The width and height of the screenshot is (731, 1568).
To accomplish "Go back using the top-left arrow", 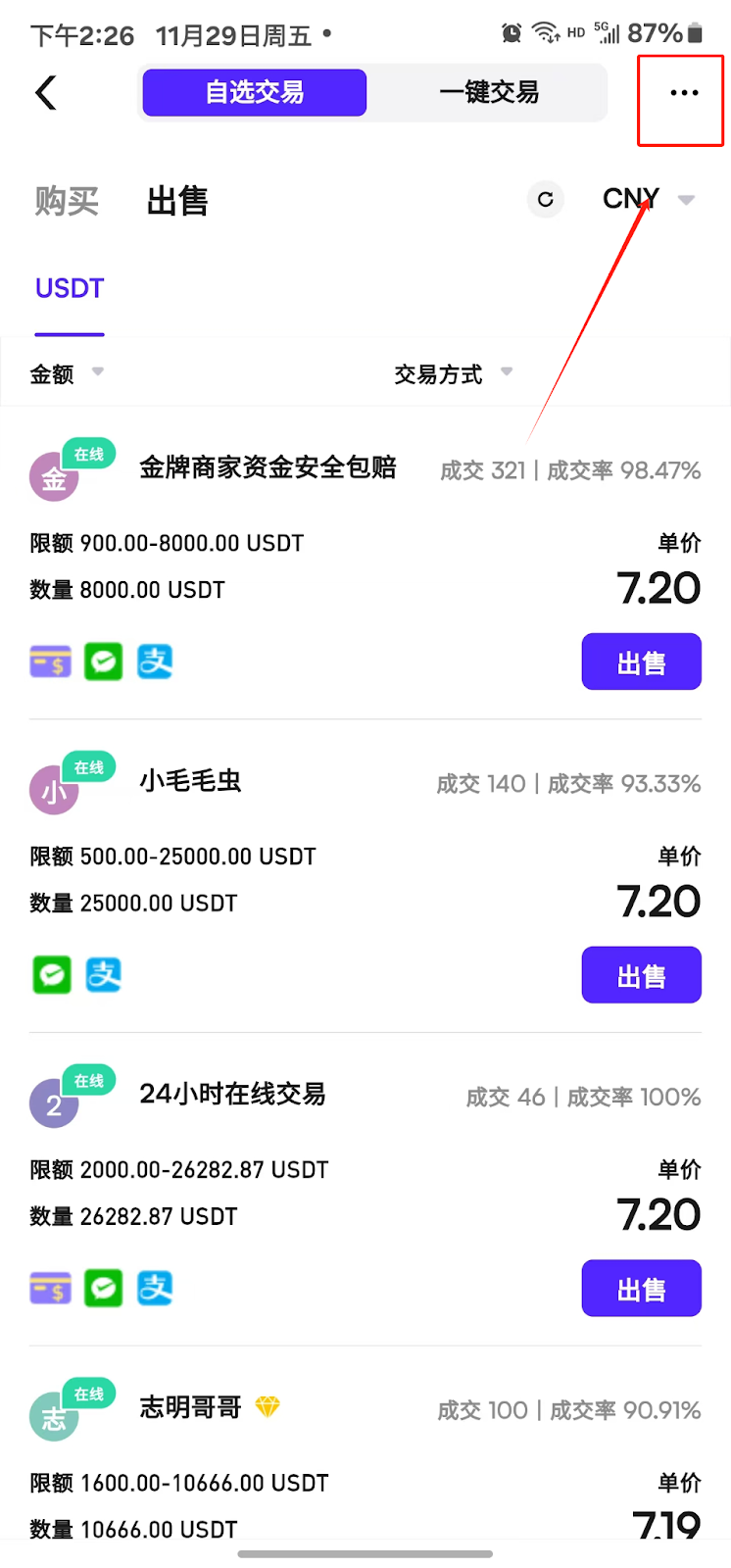I will (46, 93).
